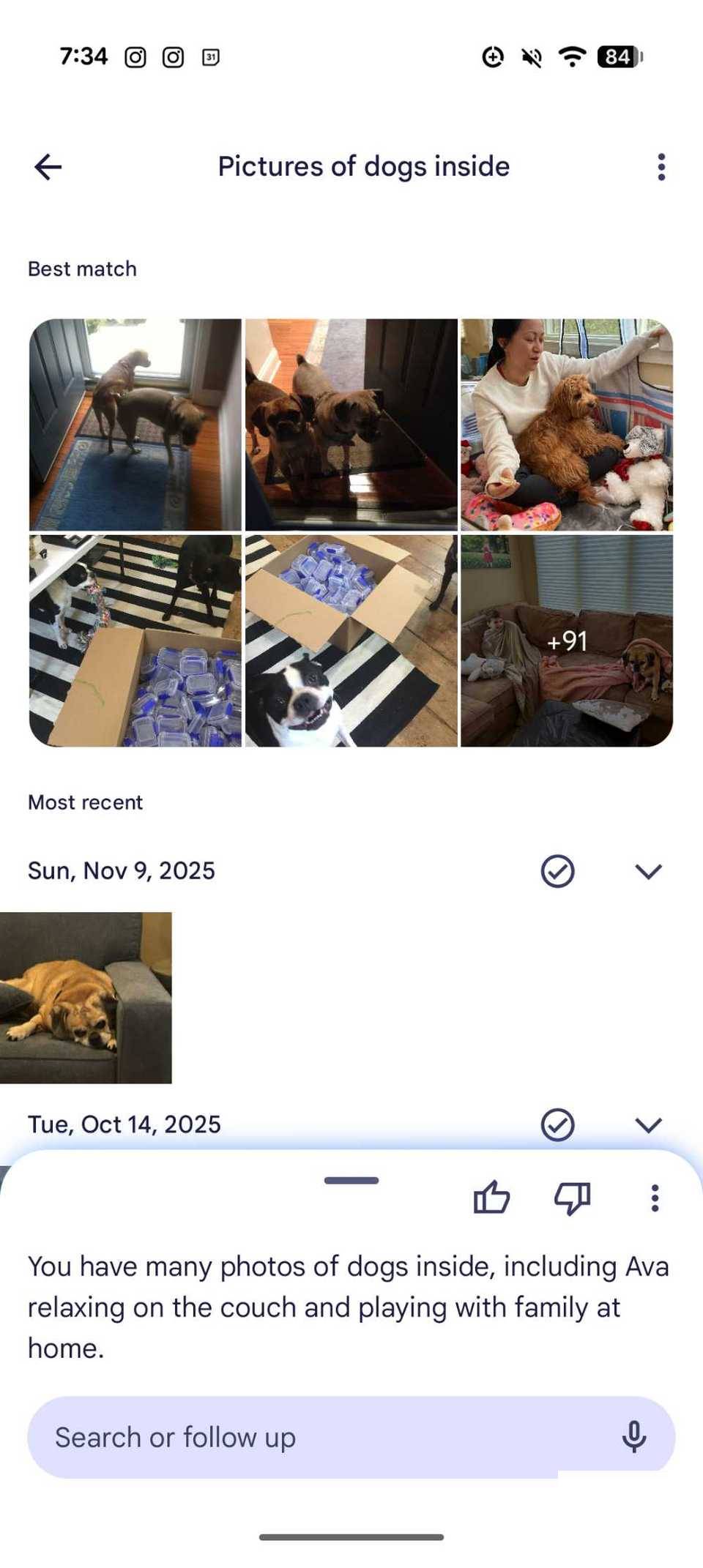The height and width of the screenshot is (1568, 703).
Task: Open more options for the answer panel
Action: (655, 1198)
